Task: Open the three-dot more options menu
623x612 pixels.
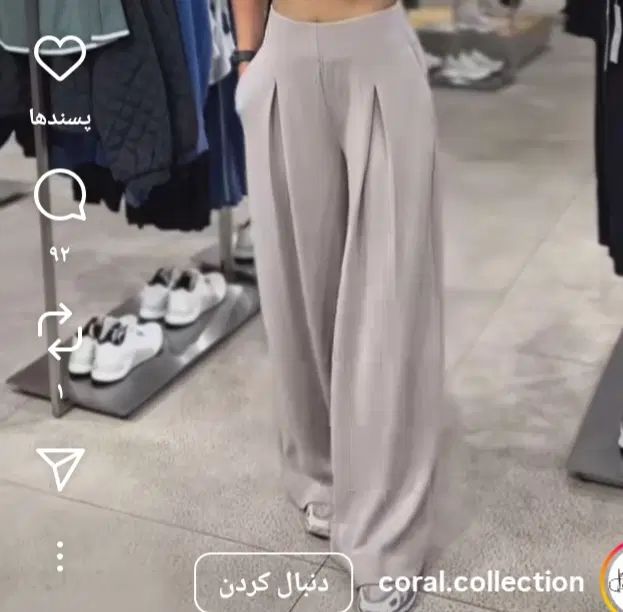Action: pyautogui.click(x=60, y=557)
